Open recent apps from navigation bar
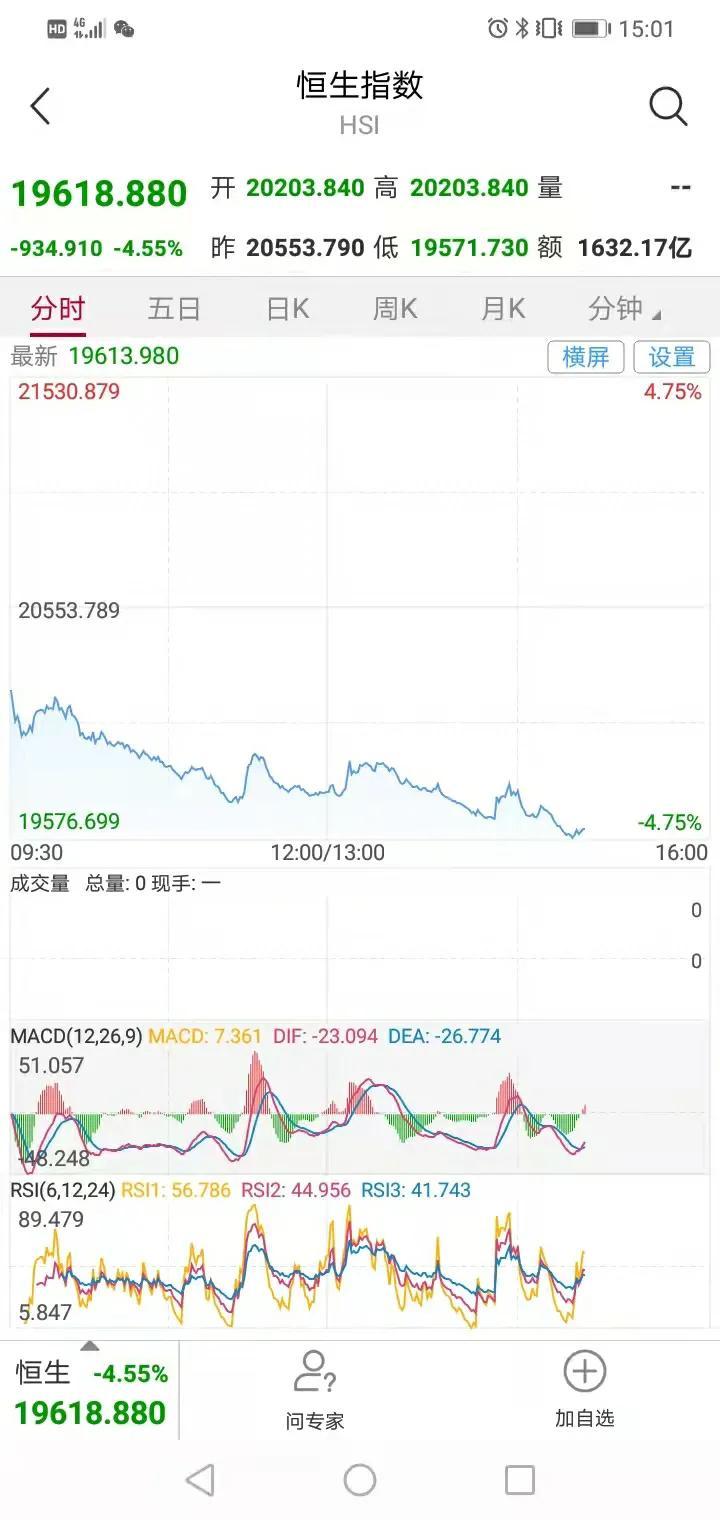This screenshot has height=1520, width=720. (520, 1480)
